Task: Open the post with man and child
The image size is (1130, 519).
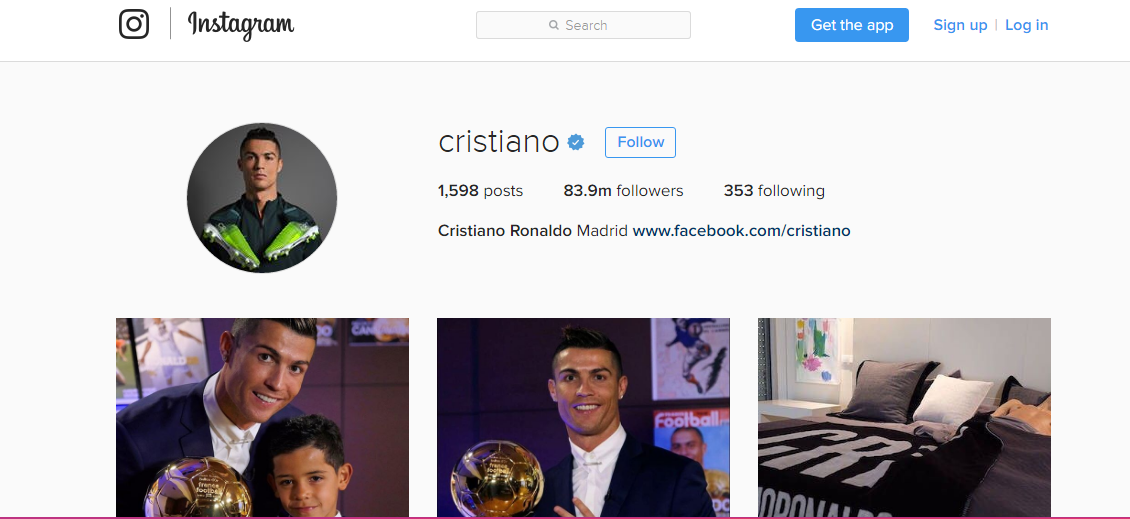Action: [x=262, y=417]
